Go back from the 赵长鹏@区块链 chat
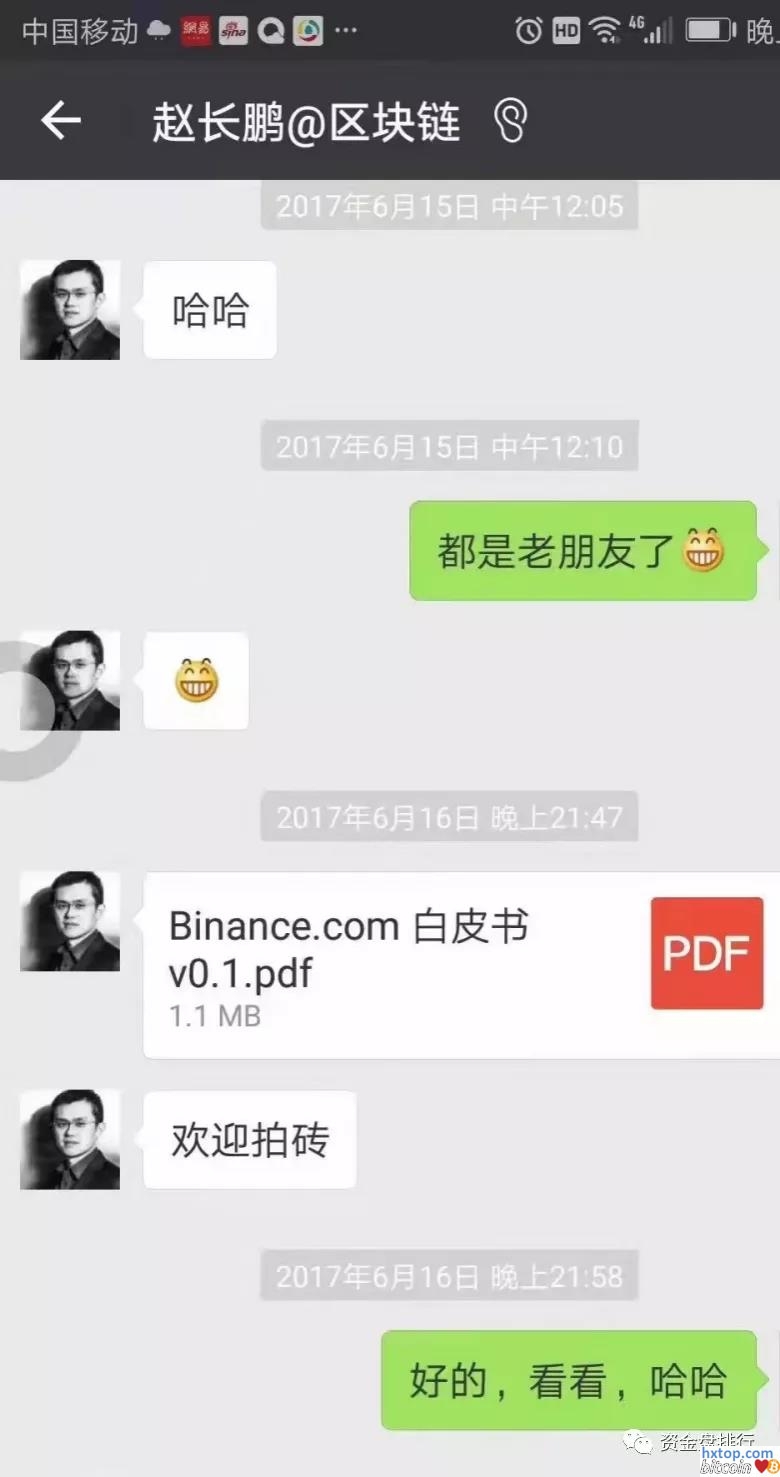This screenshot has height=1477, width=780. click(x=60, y=121)
